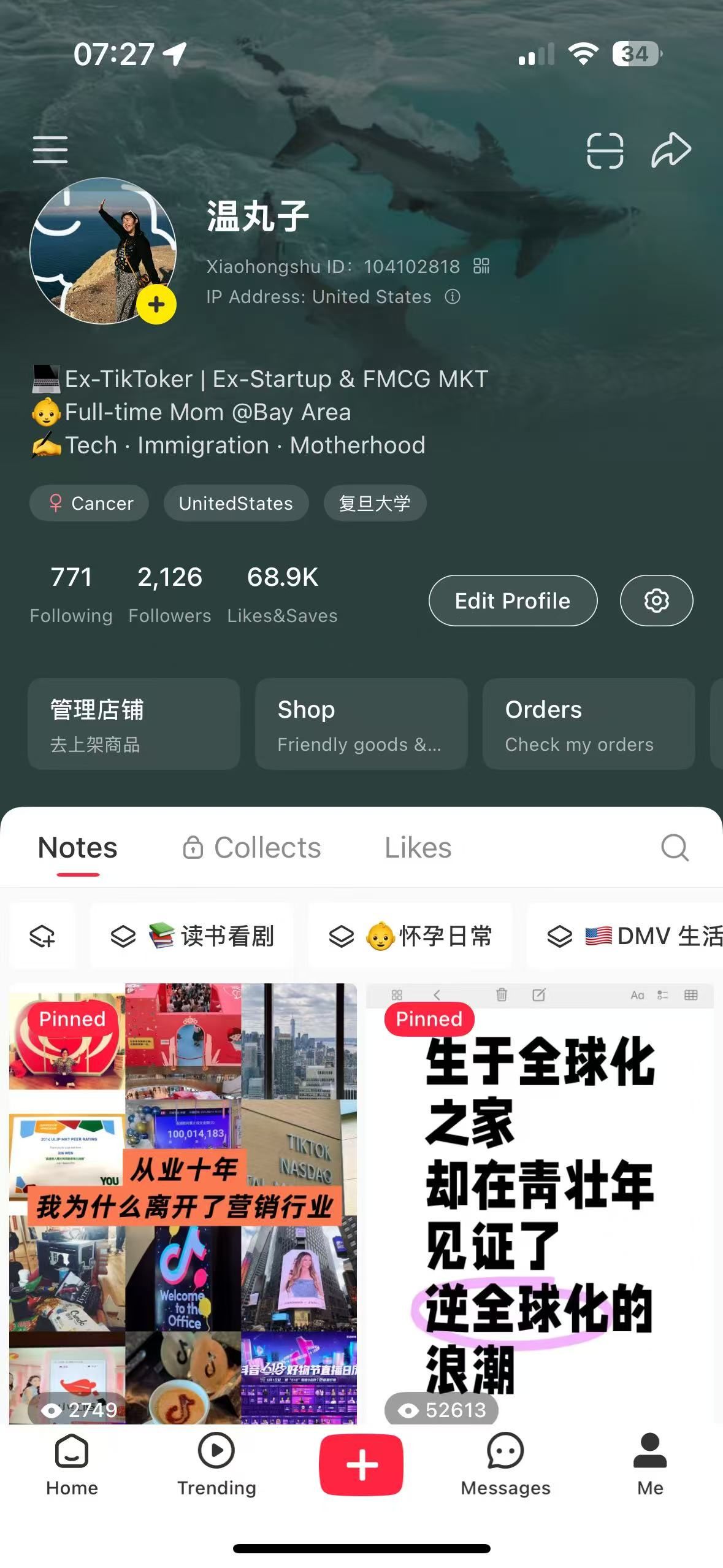Open the hamburger menu drawer

click(50, 150)
